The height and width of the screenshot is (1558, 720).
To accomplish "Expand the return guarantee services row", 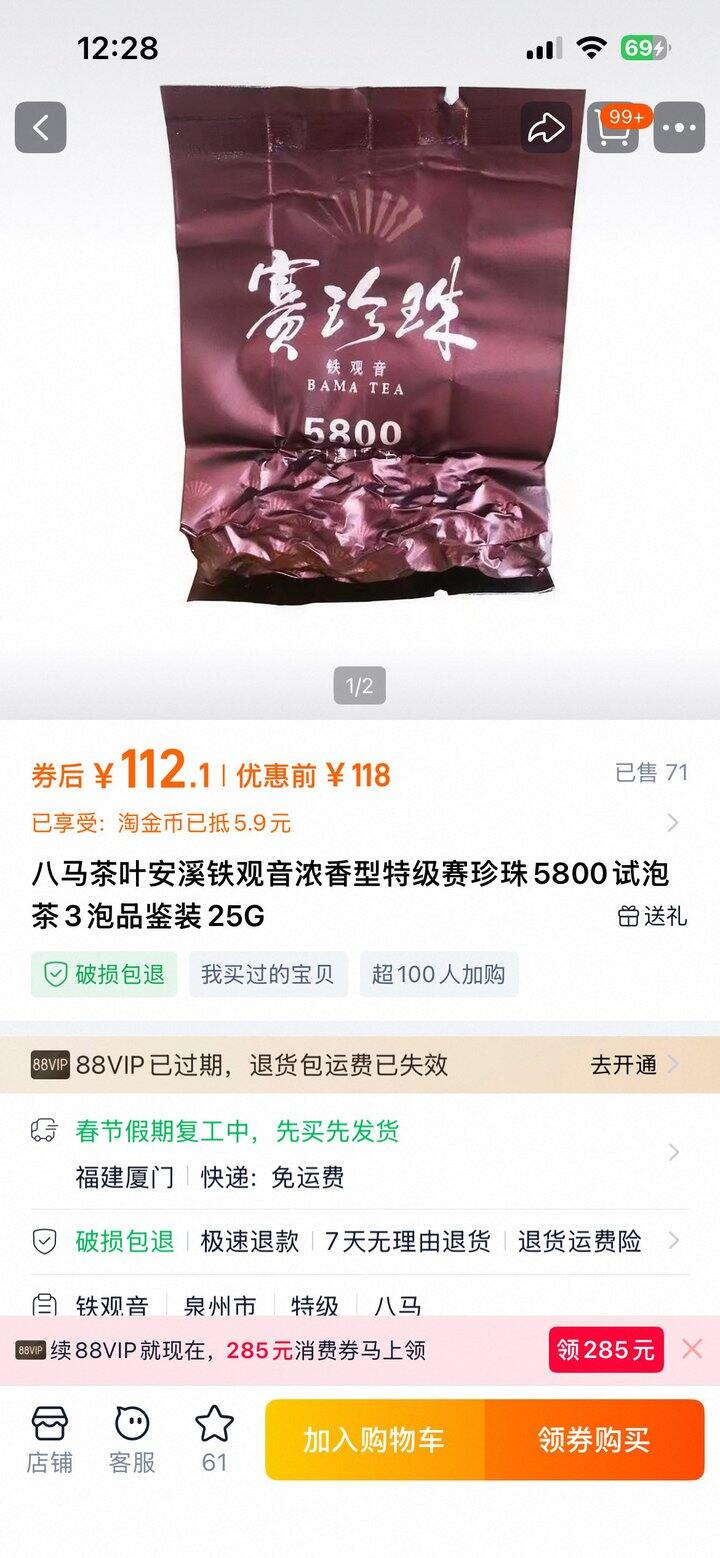I will tap(675, 1241).
